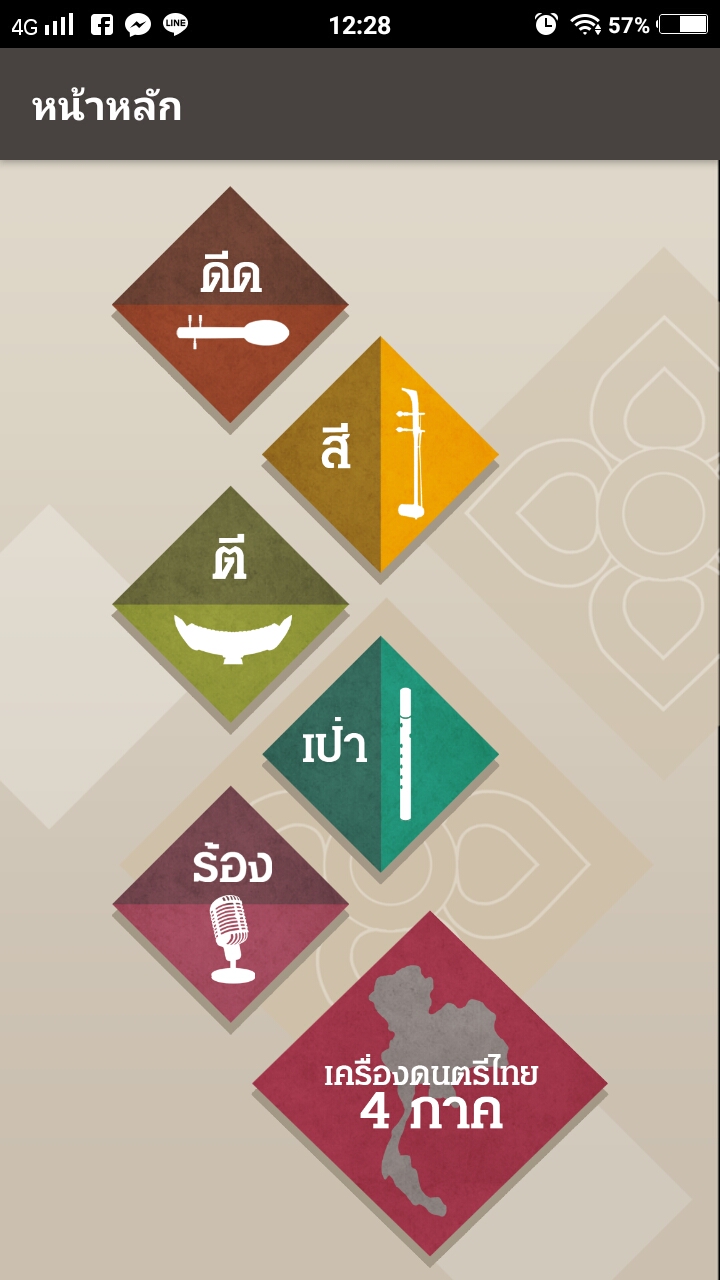Choose the เป่า wind instruments tile
Screen dimensions: 720x1280
click(x=380, y=754)
